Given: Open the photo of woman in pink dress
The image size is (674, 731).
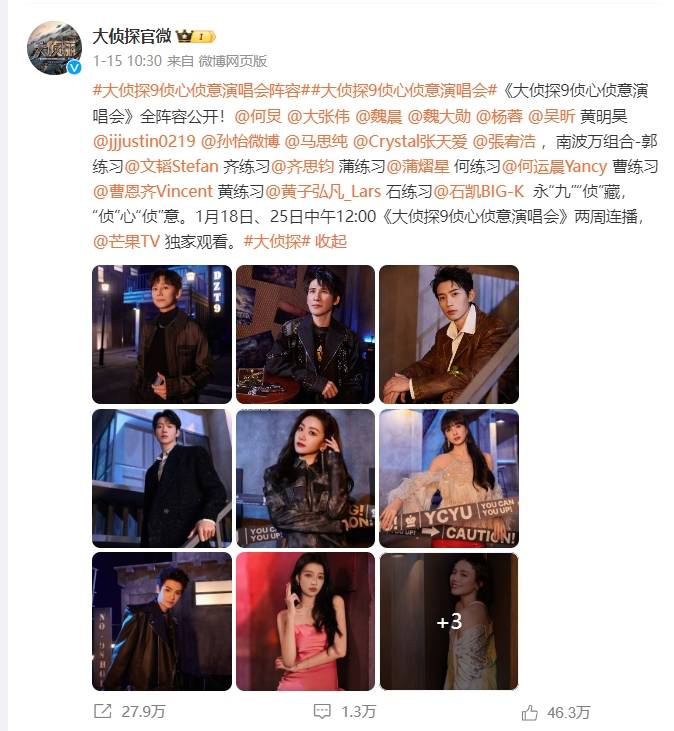Looking at the screenshot, I should 305,621.
